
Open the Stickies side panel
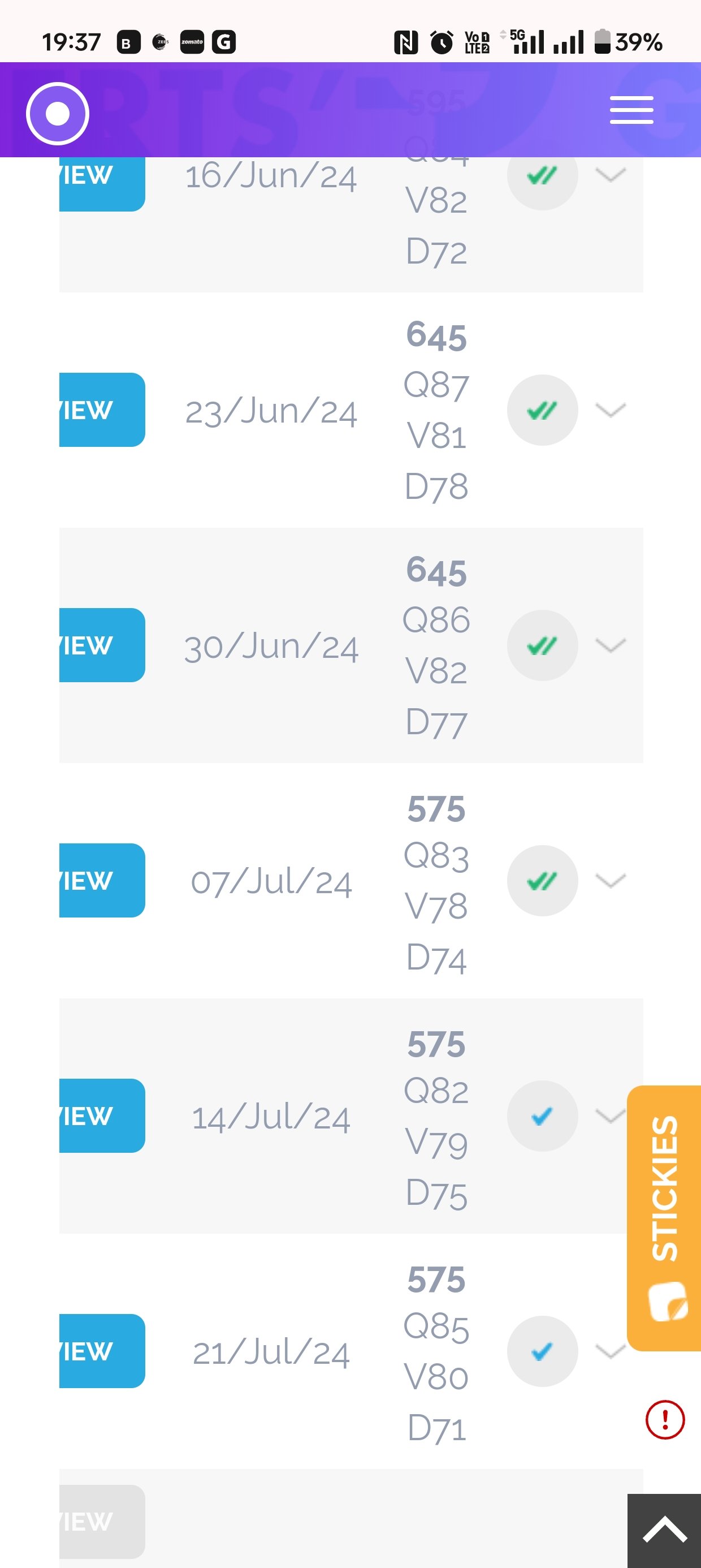pos(664,1217)
